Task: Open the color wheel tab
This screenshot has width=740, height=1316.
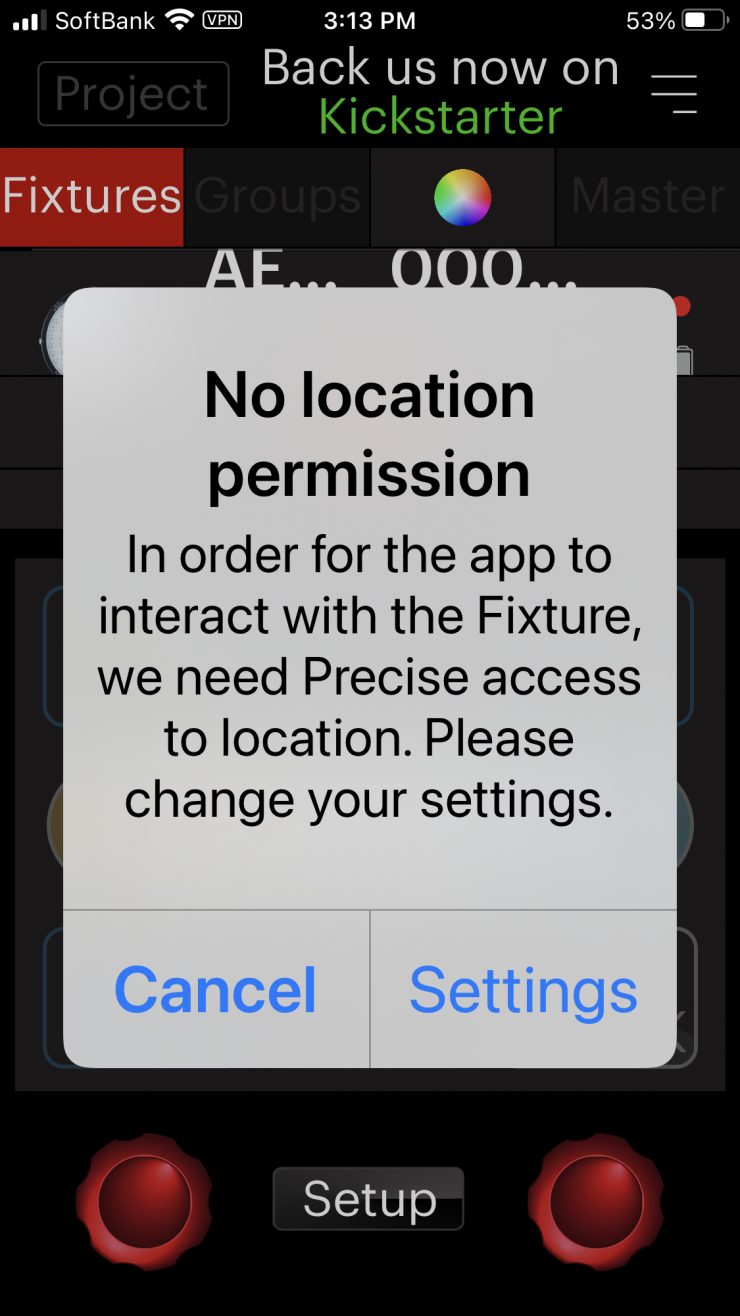Action: [462, 197]
